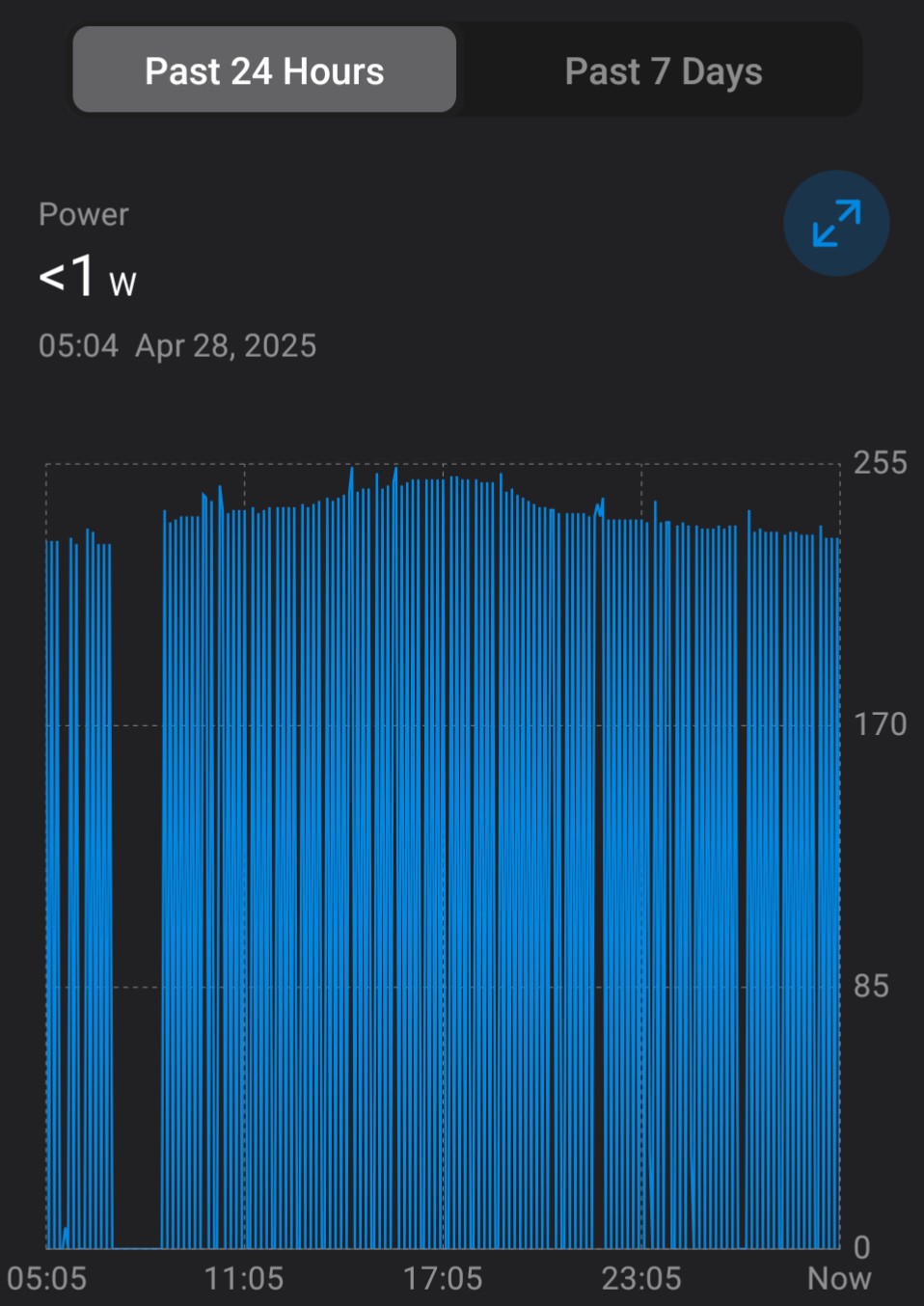The width and height of the screenshot is (924, 1306).
Task: Switch to the Past 7 Days tab
Action: (663, 70)
